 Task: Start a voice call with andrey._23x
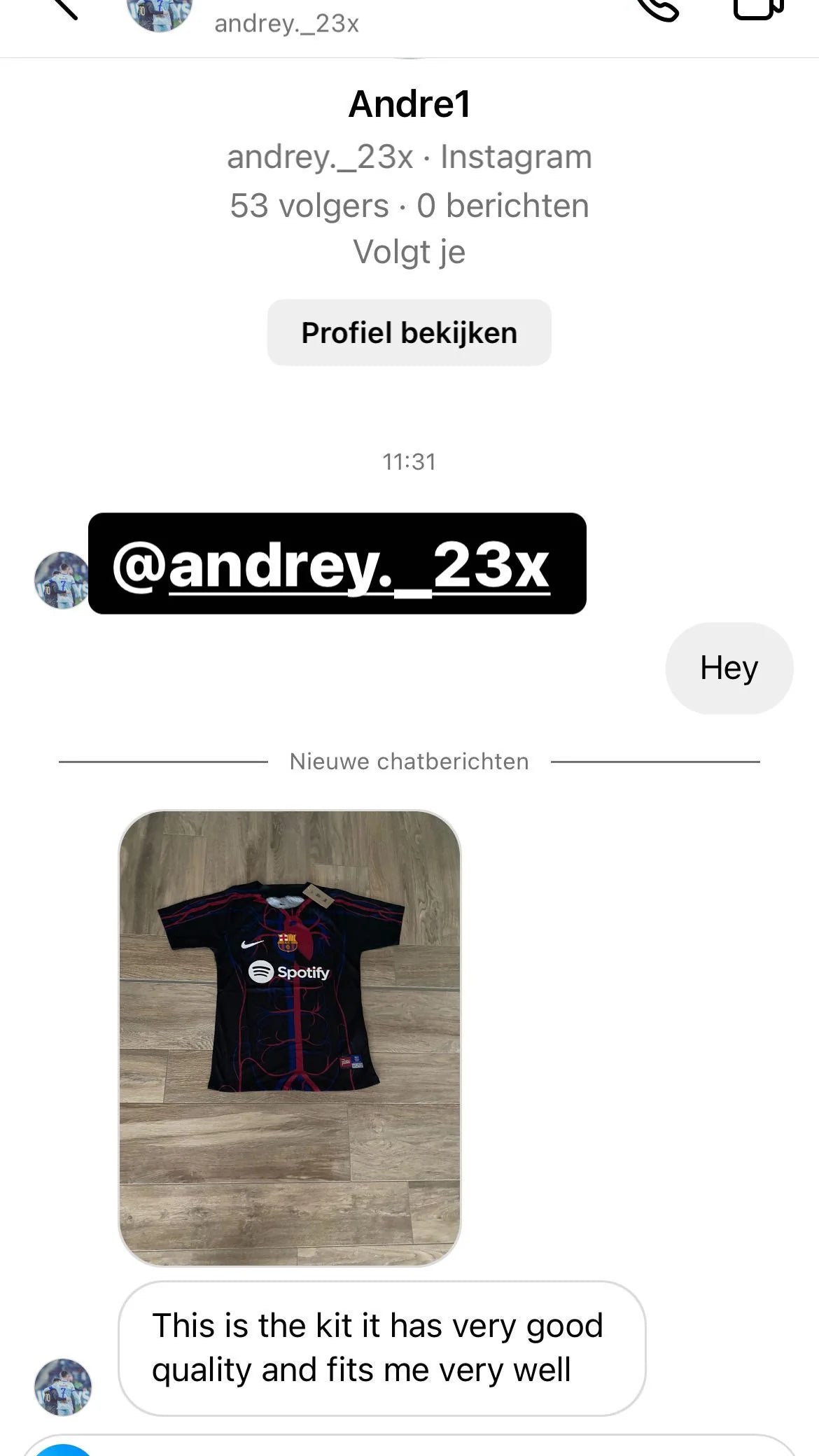(x=658, y=8)
